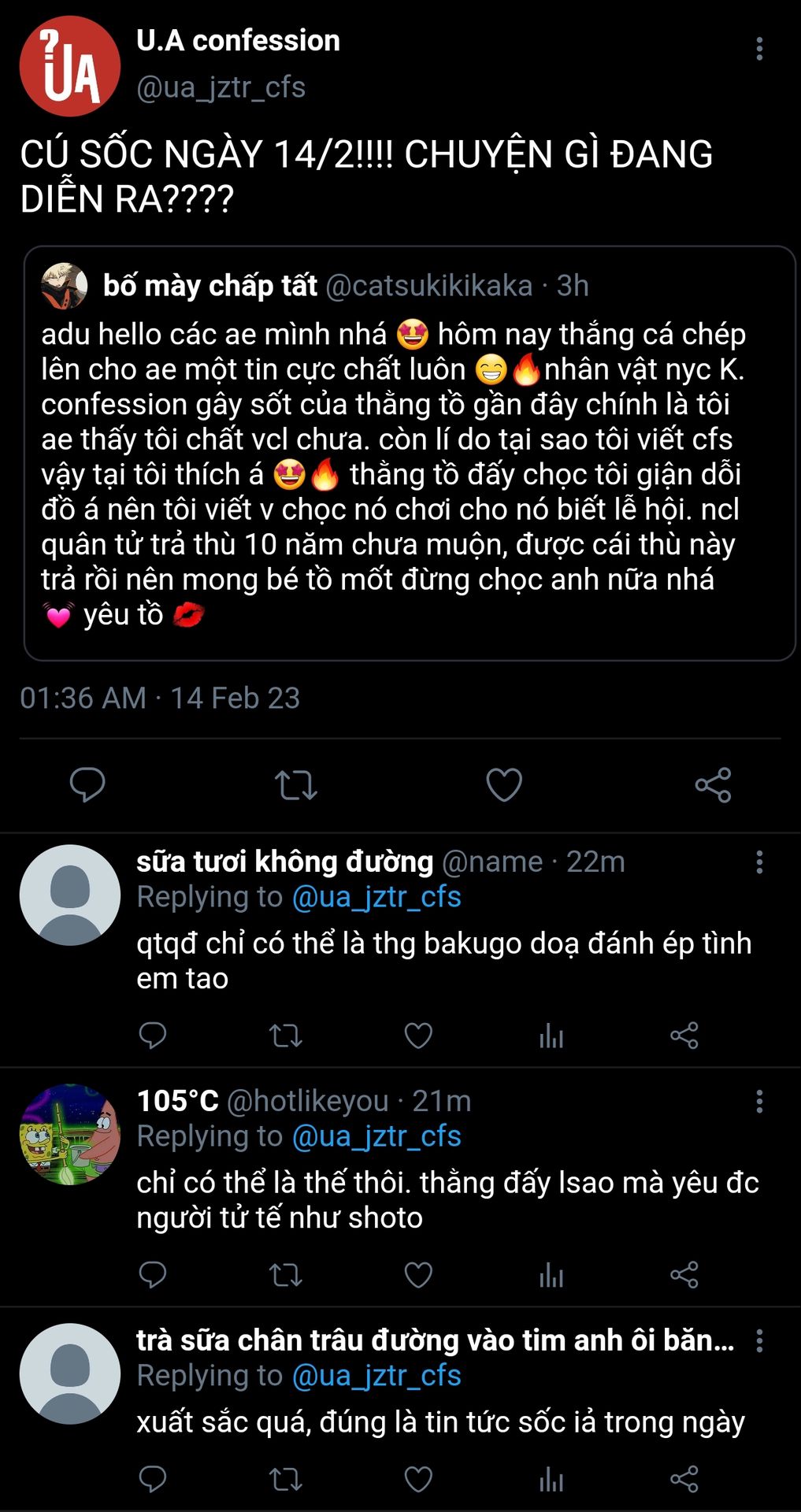This screenshot has width=801, height=1512.
Task: Like the main U.A confession tweet
Action: tap(504, 784)
